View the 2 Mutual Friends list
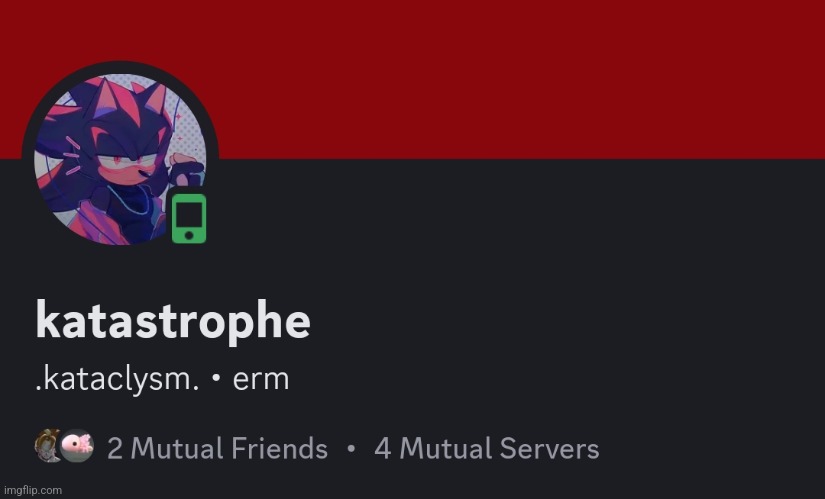This screenshot has width=825, height=499. [217, 449]
